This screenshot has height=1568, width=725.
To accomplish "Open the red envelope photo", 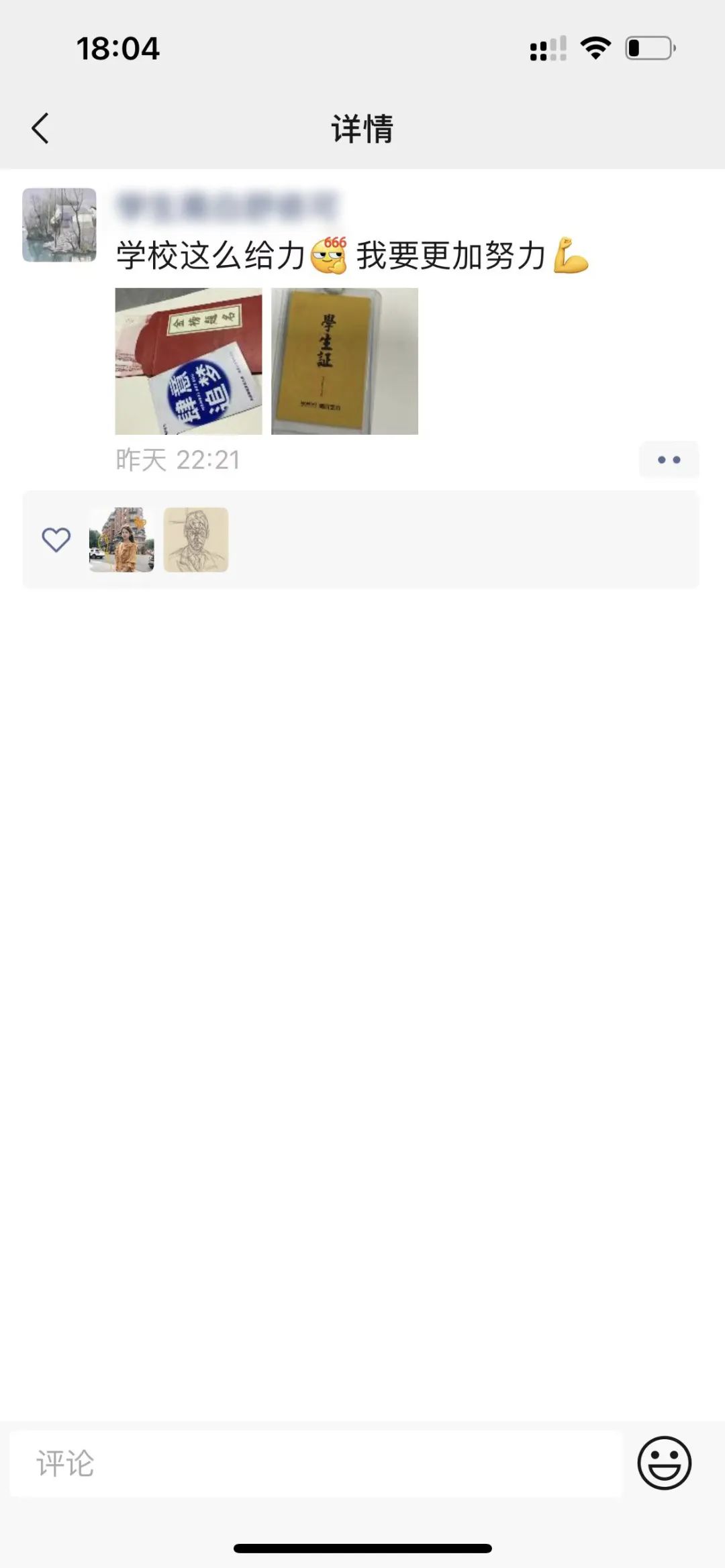I will coord(189,361).
